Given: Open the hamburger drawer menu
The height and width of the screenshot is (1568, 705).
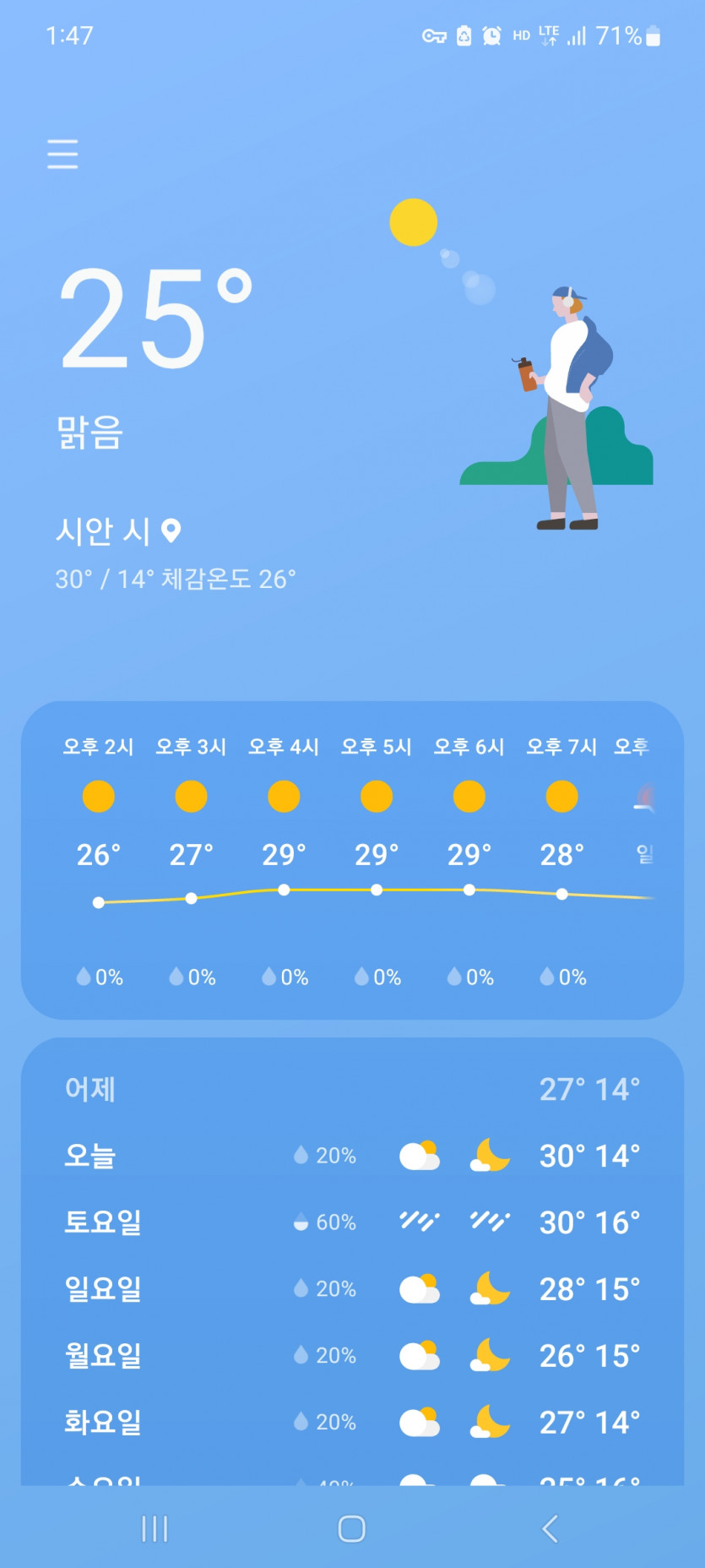Looking at the screenshot, I should pos(62,155).
